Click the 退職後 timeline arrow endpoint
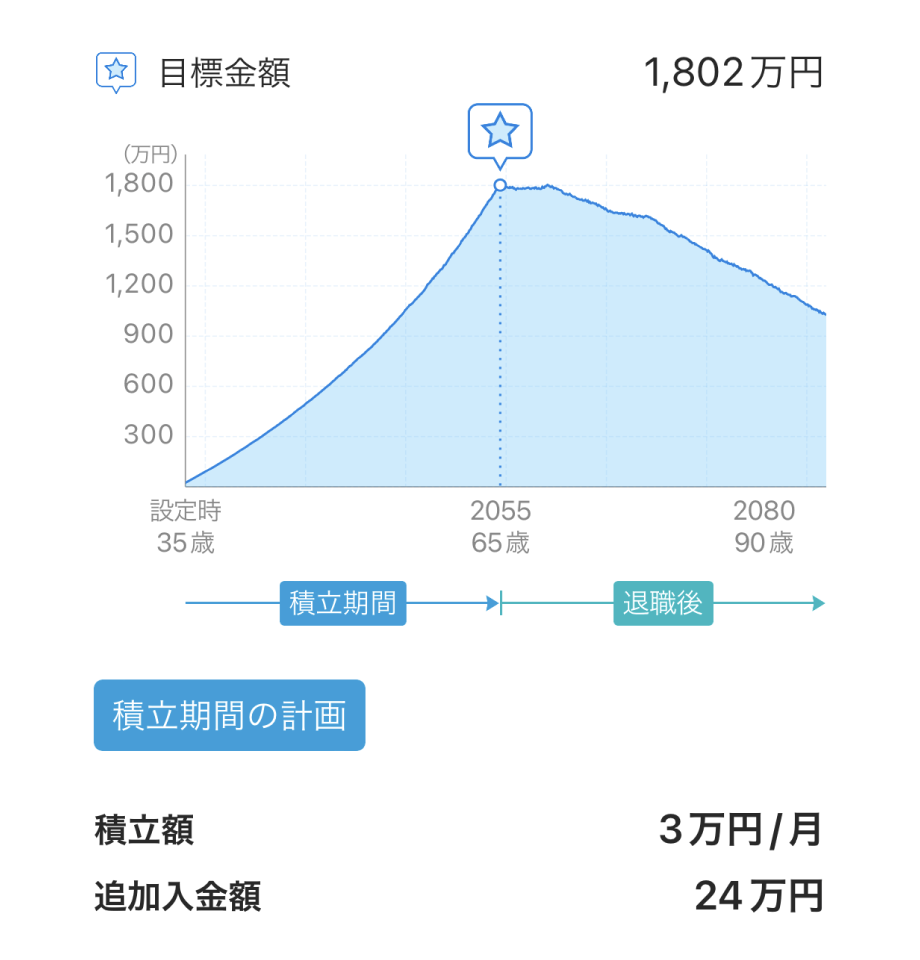This screenshot has height=960, width=920. (x=820, y=603)
